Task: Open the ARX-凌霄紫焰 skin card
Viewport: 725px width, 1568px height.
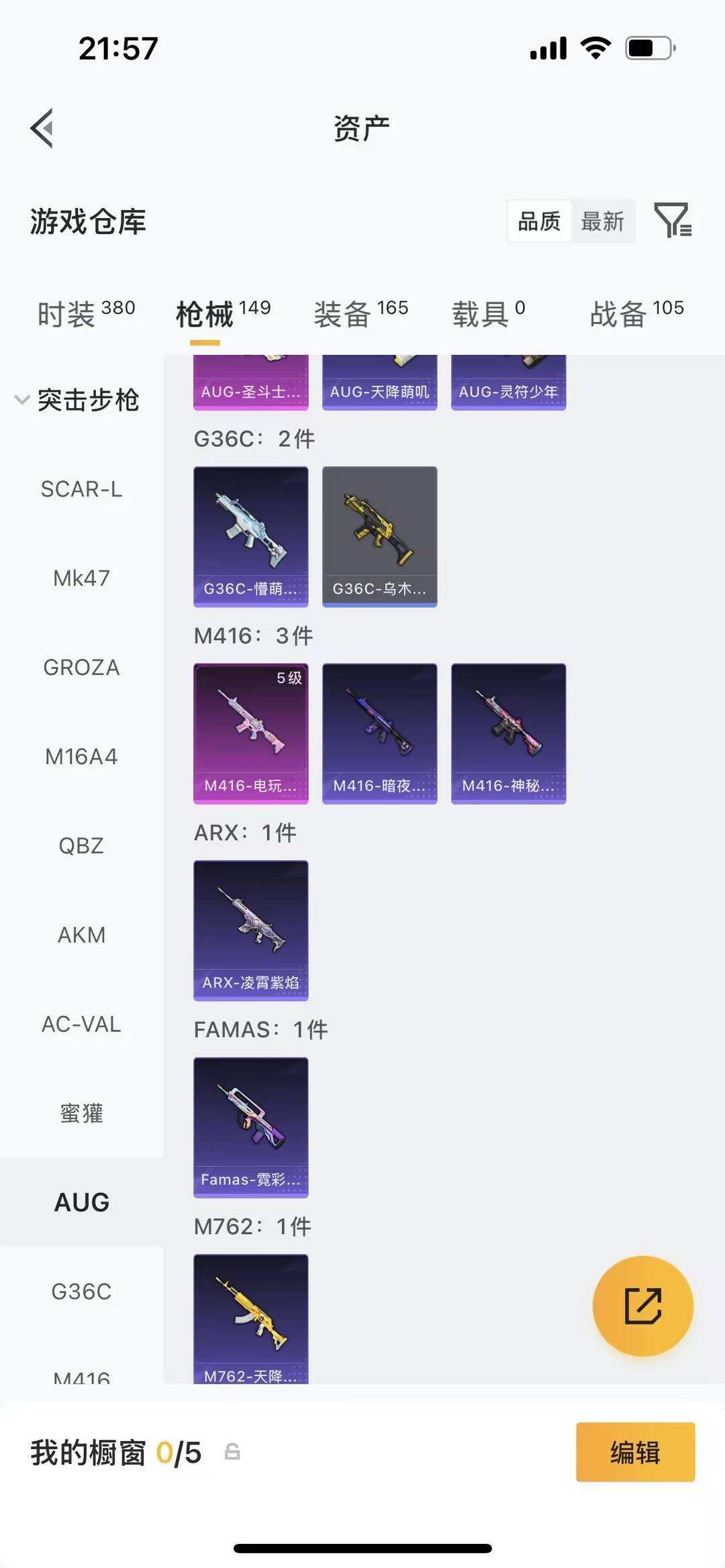Action: pyautogui.click(x=251, y=930)
